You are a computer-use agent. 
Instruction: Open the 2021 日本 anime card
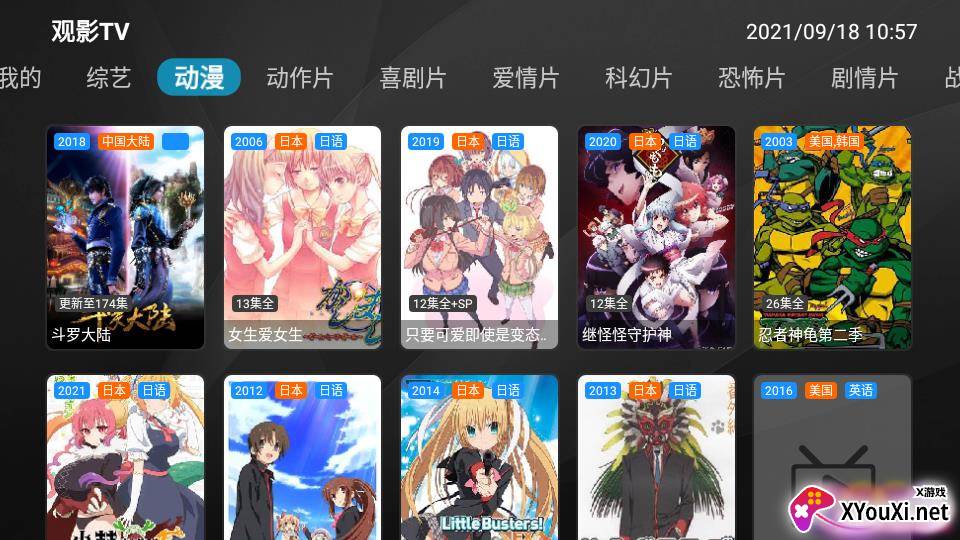pos(125,460)
